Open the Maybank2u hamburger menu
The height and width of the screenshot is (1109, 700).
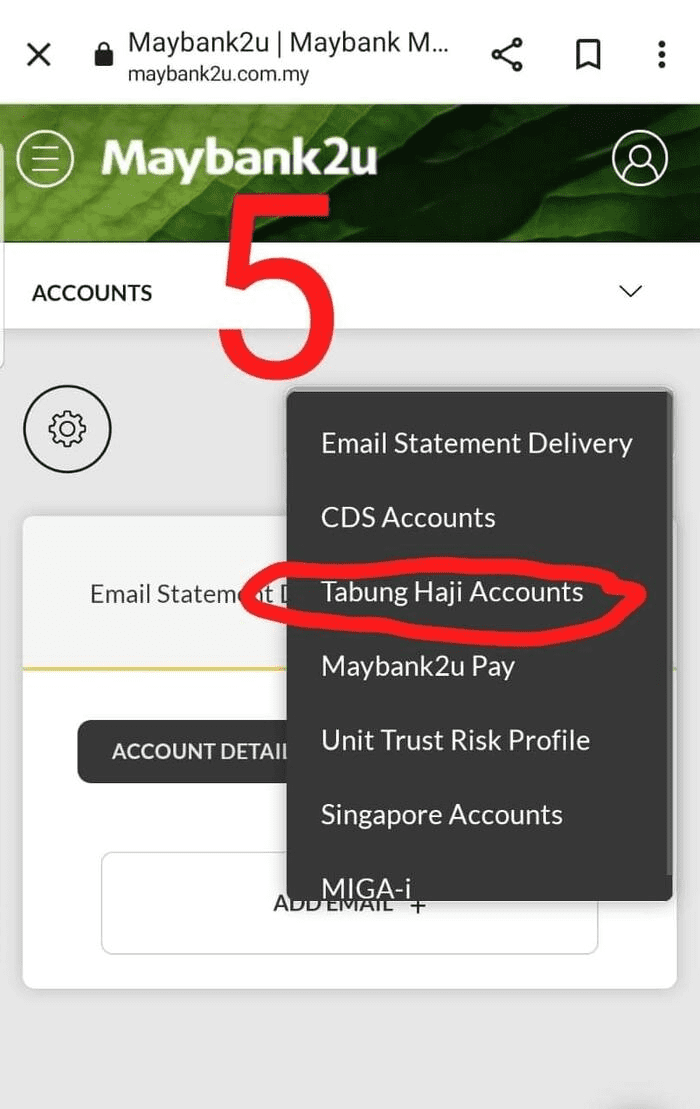pos(46,160)
